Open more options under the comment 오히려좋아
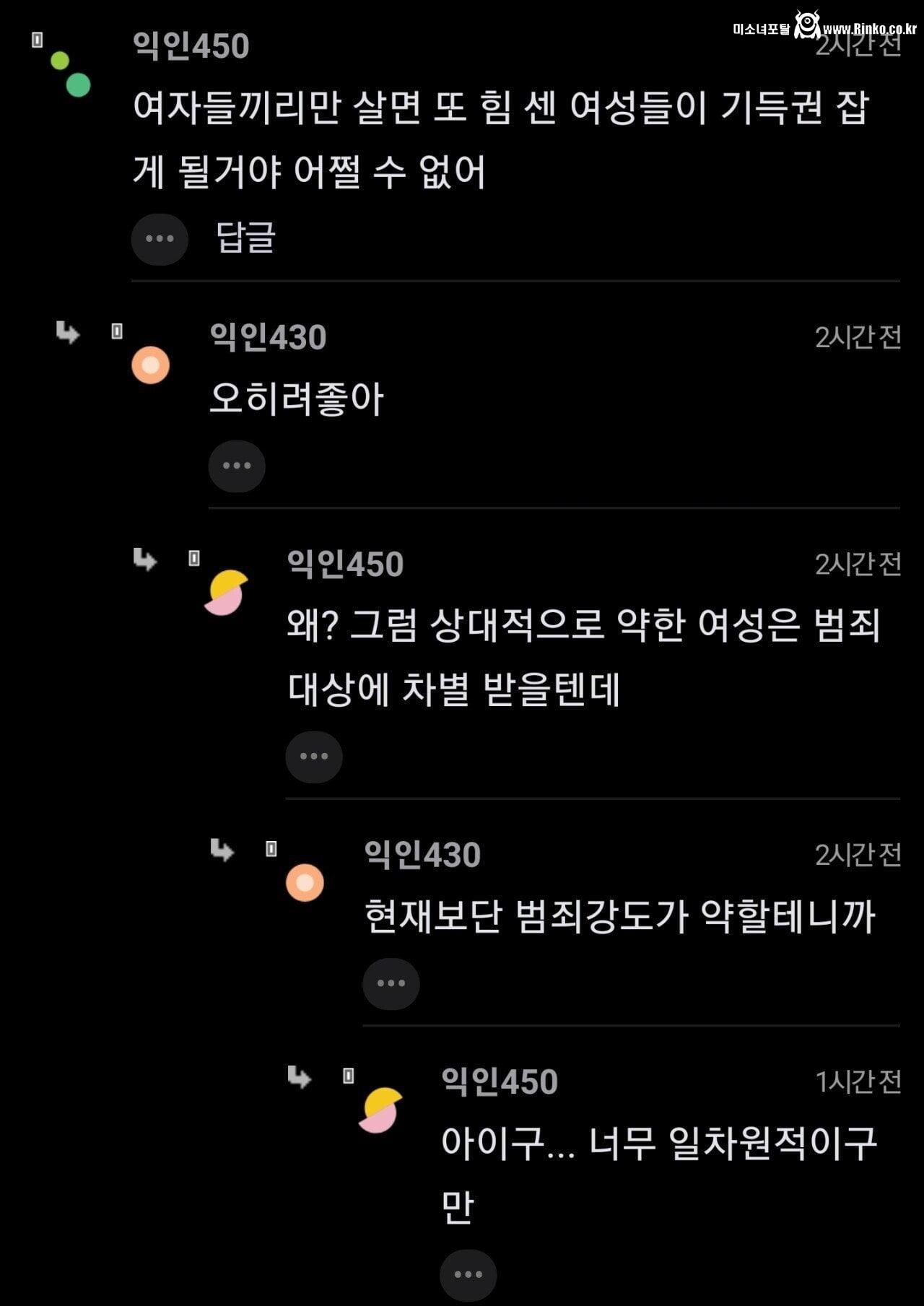The image size is (924, 1306). point(237,466)
